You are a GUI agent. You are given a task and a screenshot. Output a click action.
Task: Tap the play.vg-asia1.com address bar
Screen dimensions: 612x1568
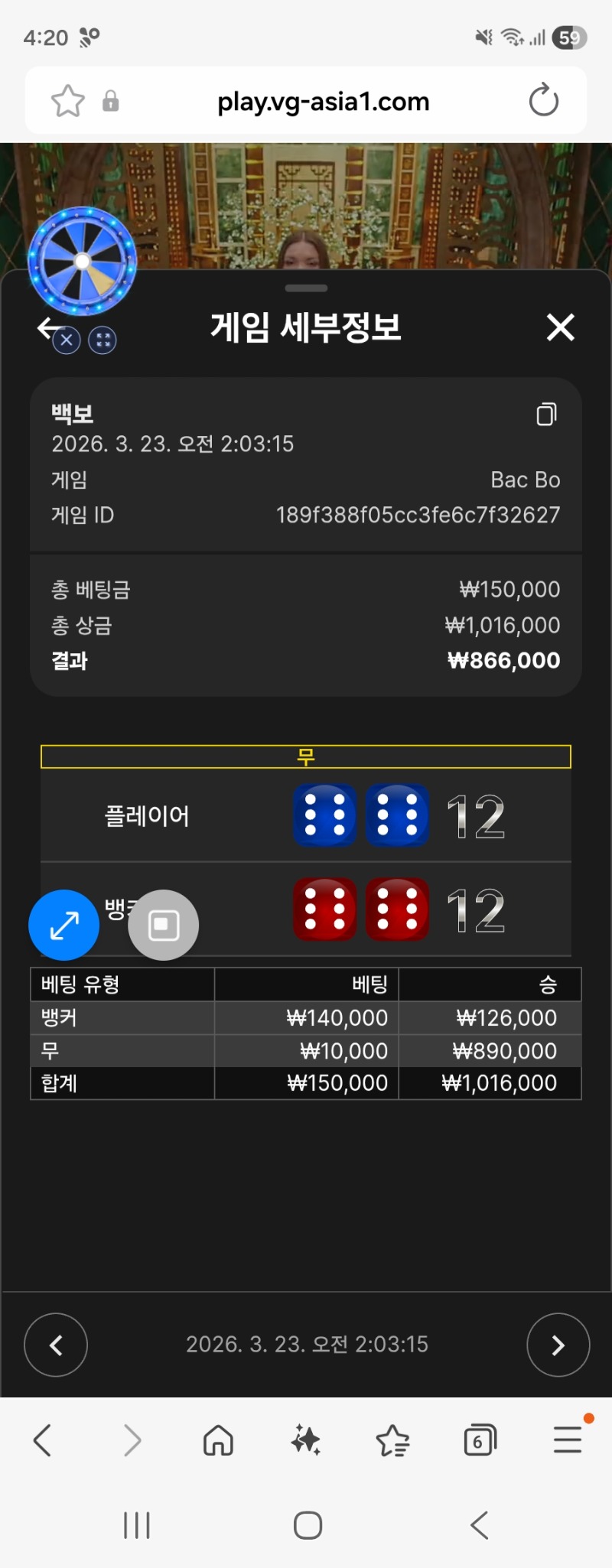(323, 101)
